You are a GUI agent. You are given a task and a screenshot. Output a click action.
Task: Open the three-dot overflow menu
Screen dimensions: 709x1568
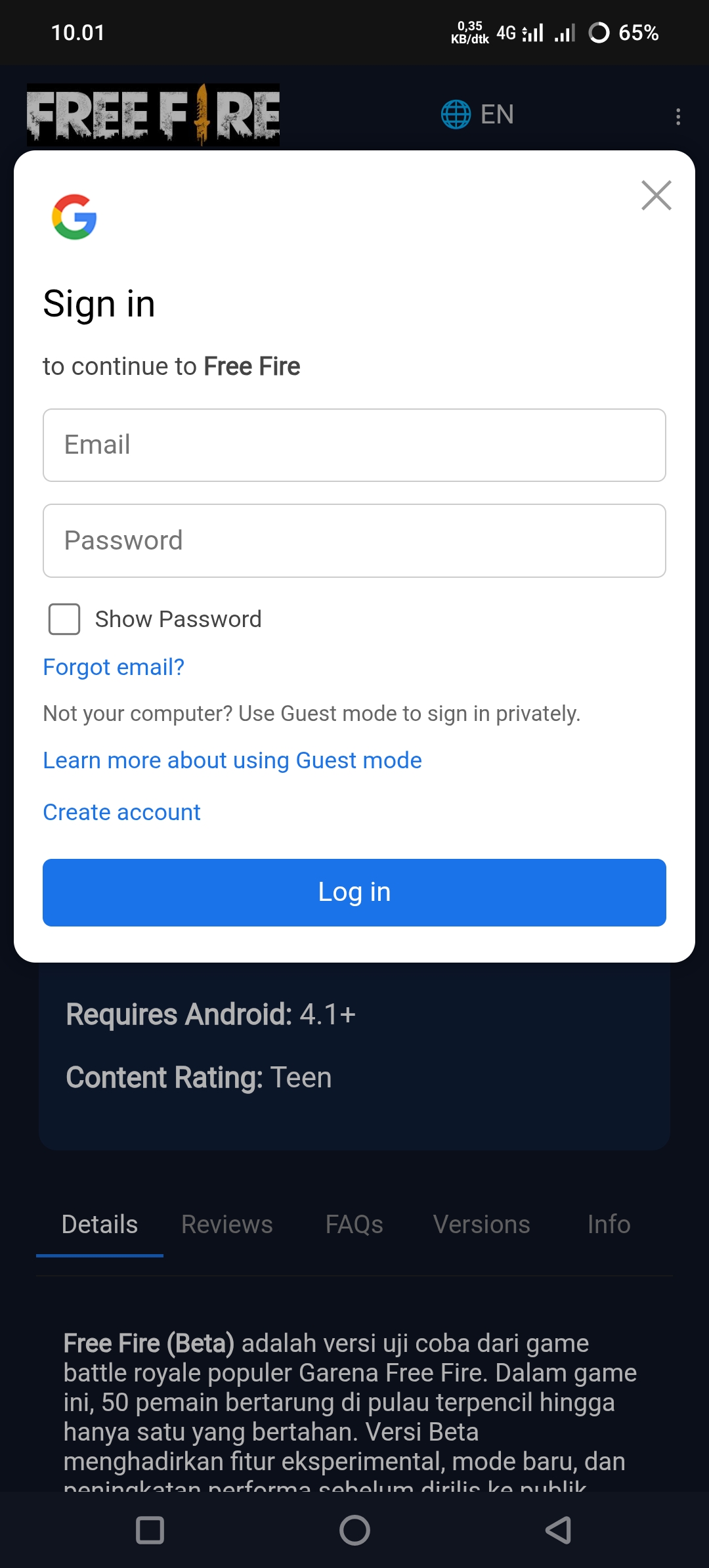click(x=678, y=117)
